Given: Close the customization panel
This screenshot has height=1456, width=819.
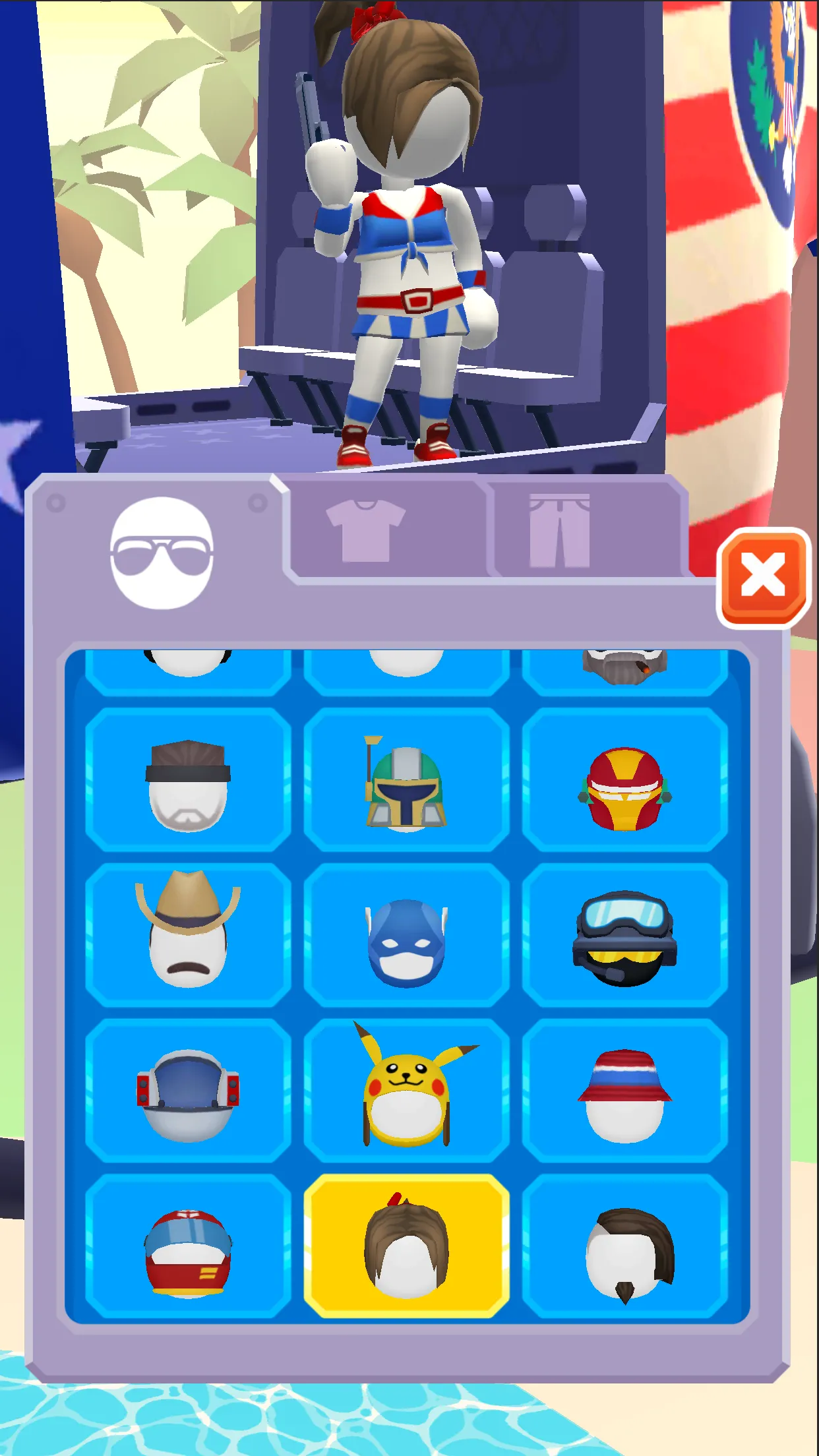Looking at the screenshot, I should point(763,576).
